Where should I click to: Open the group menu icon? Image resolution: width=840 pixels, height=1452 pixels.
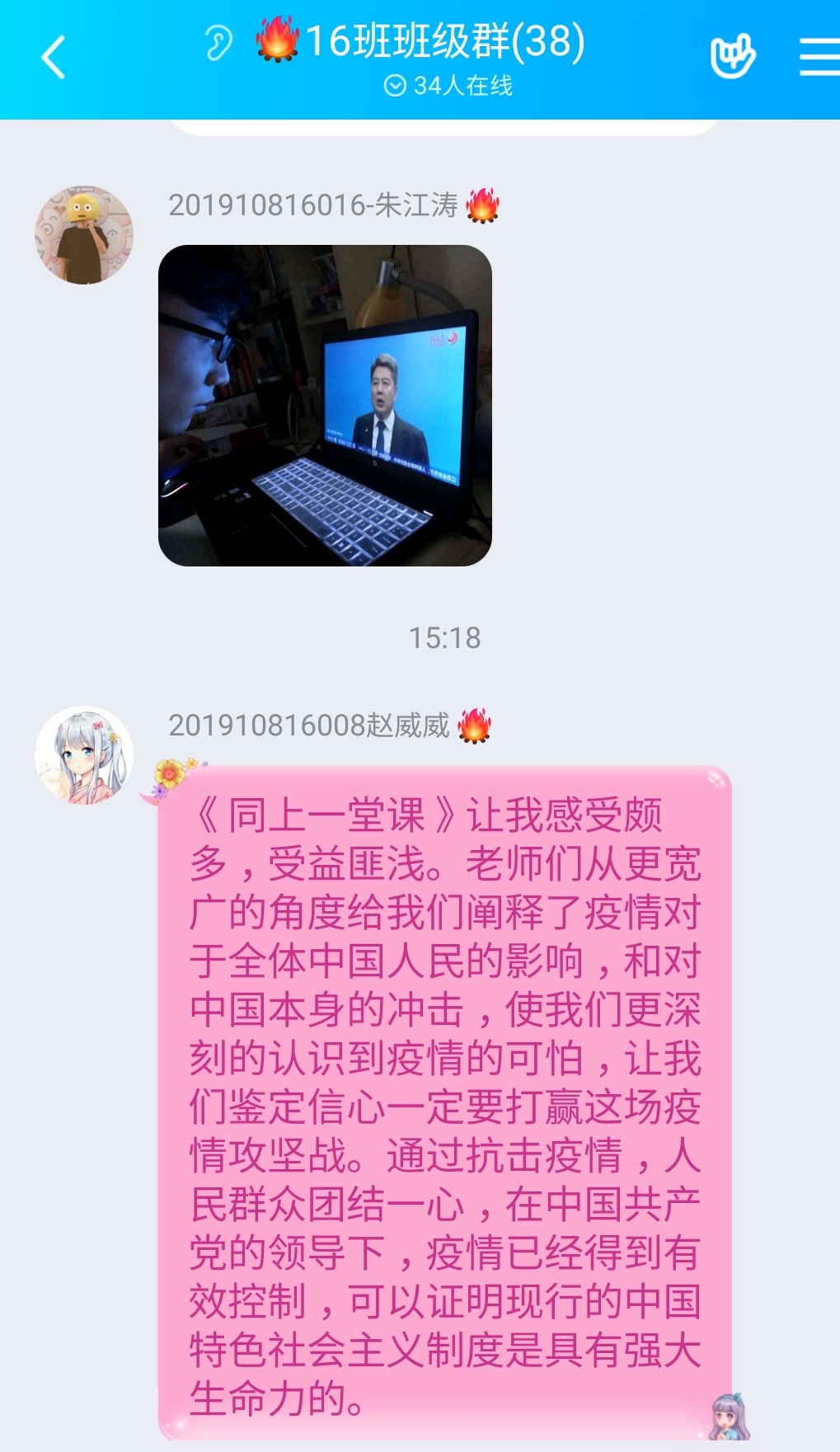819,57
